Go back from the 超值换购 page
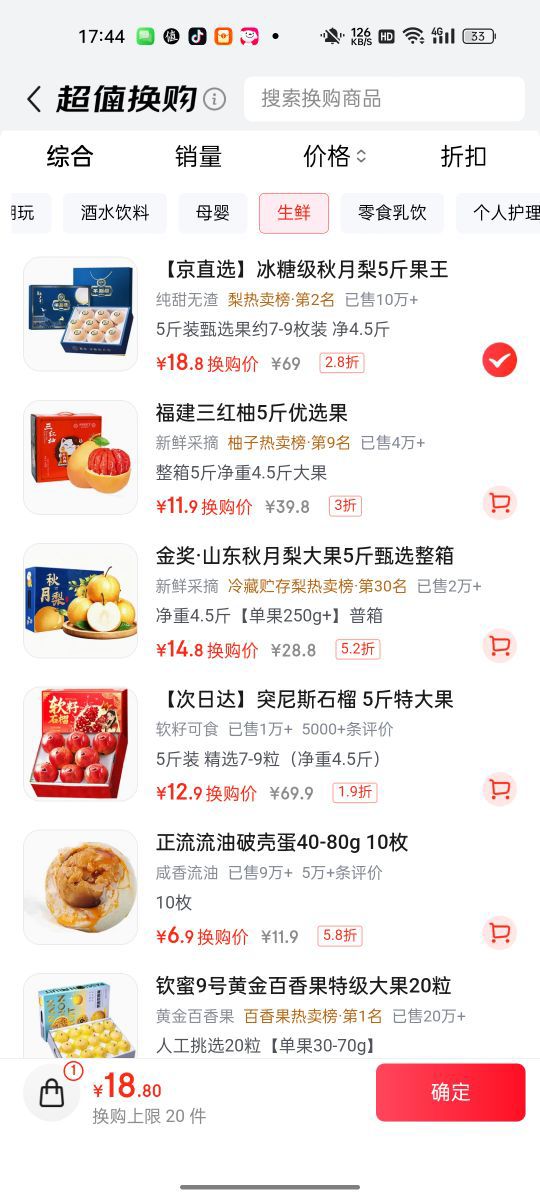This screenshot has height=1200, width=540. point(34,99)
